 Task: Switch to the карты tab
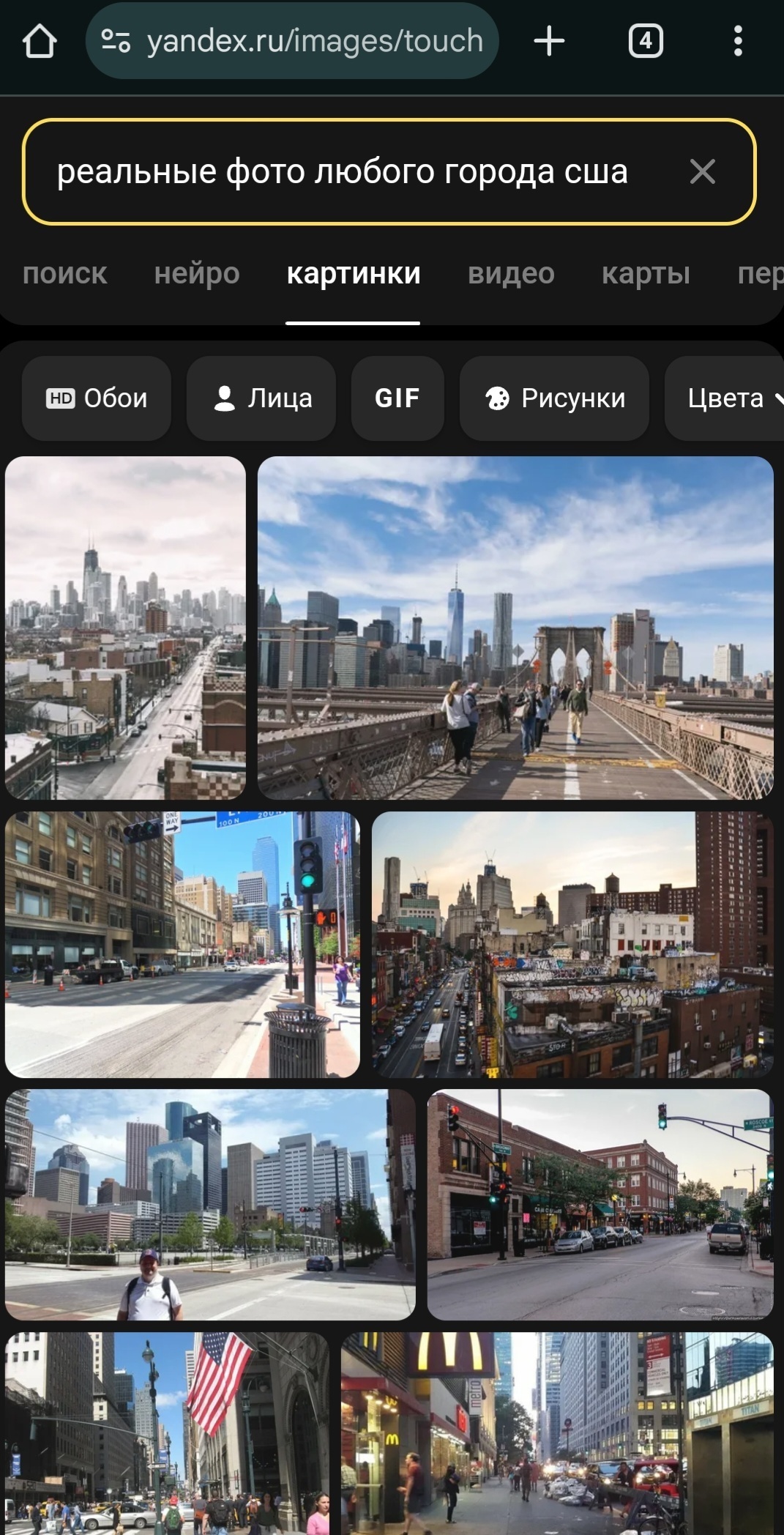click(646, 274)
